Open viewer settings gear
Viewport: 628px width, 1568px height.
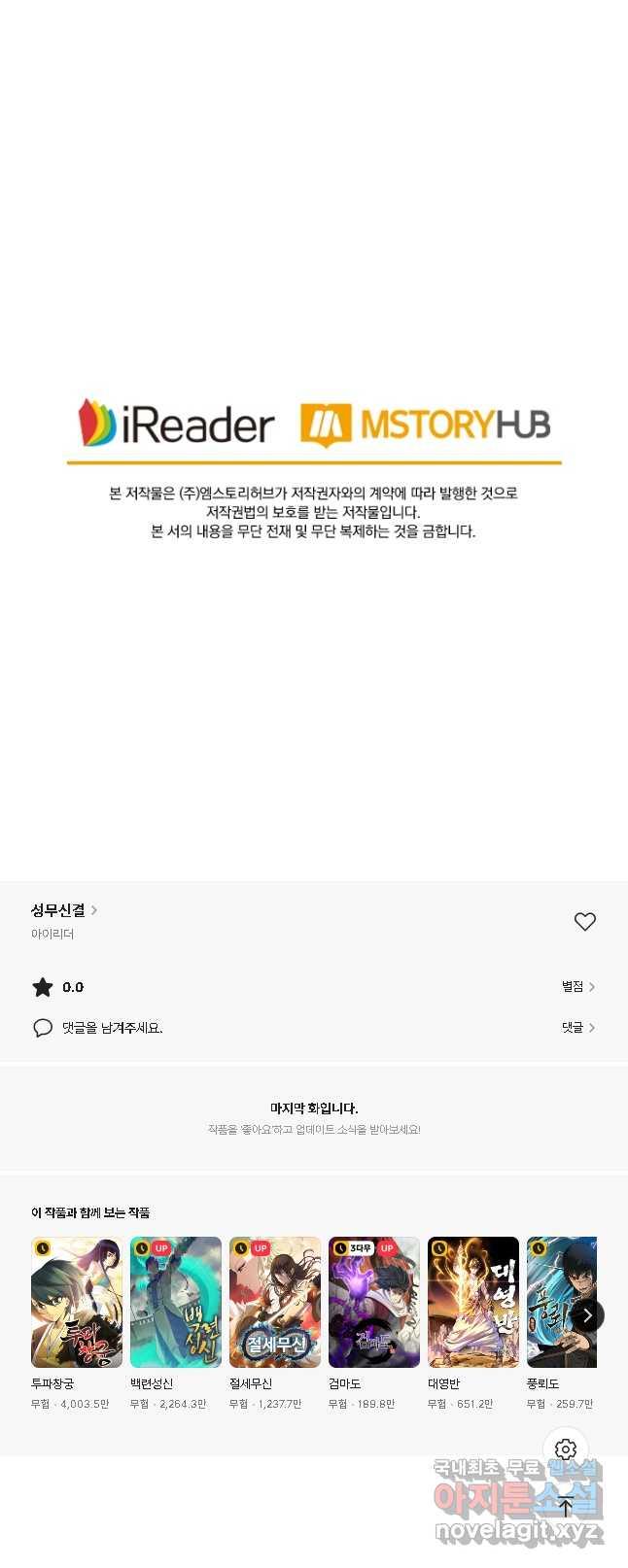pyautogui.click(x=566, y=1449)
